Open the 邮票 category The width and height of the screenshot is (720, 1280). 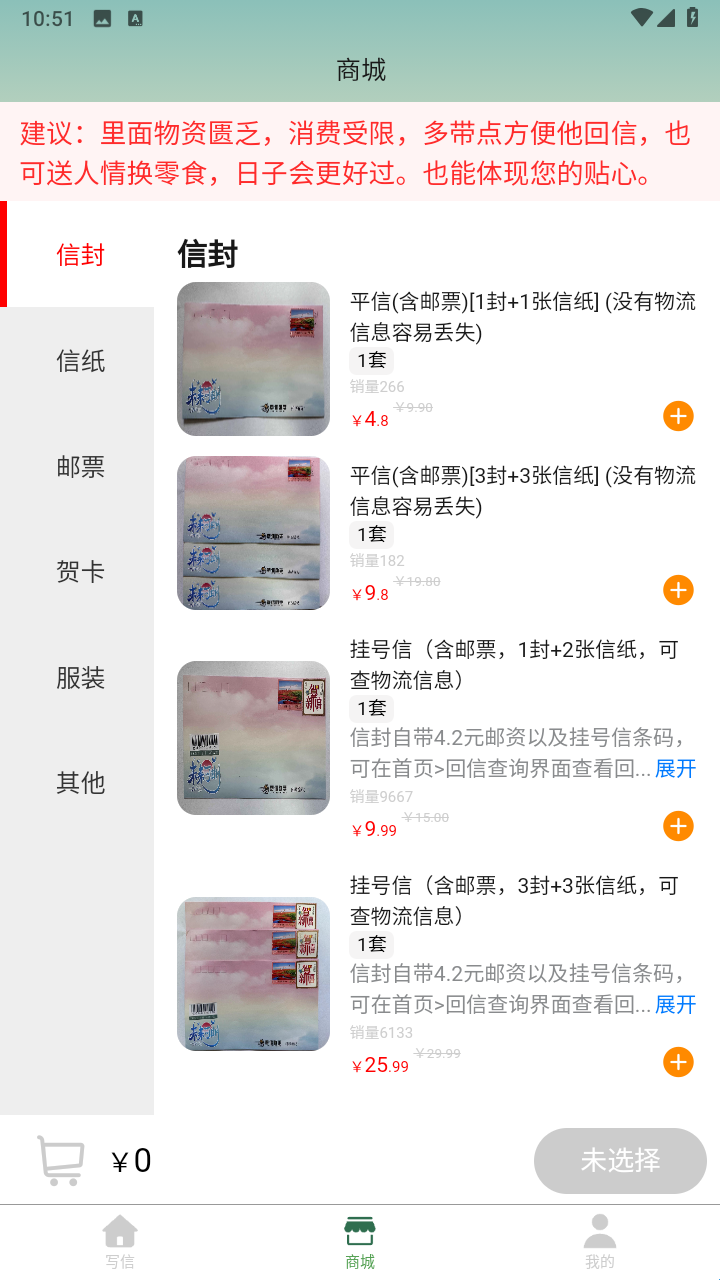[80, 466]
